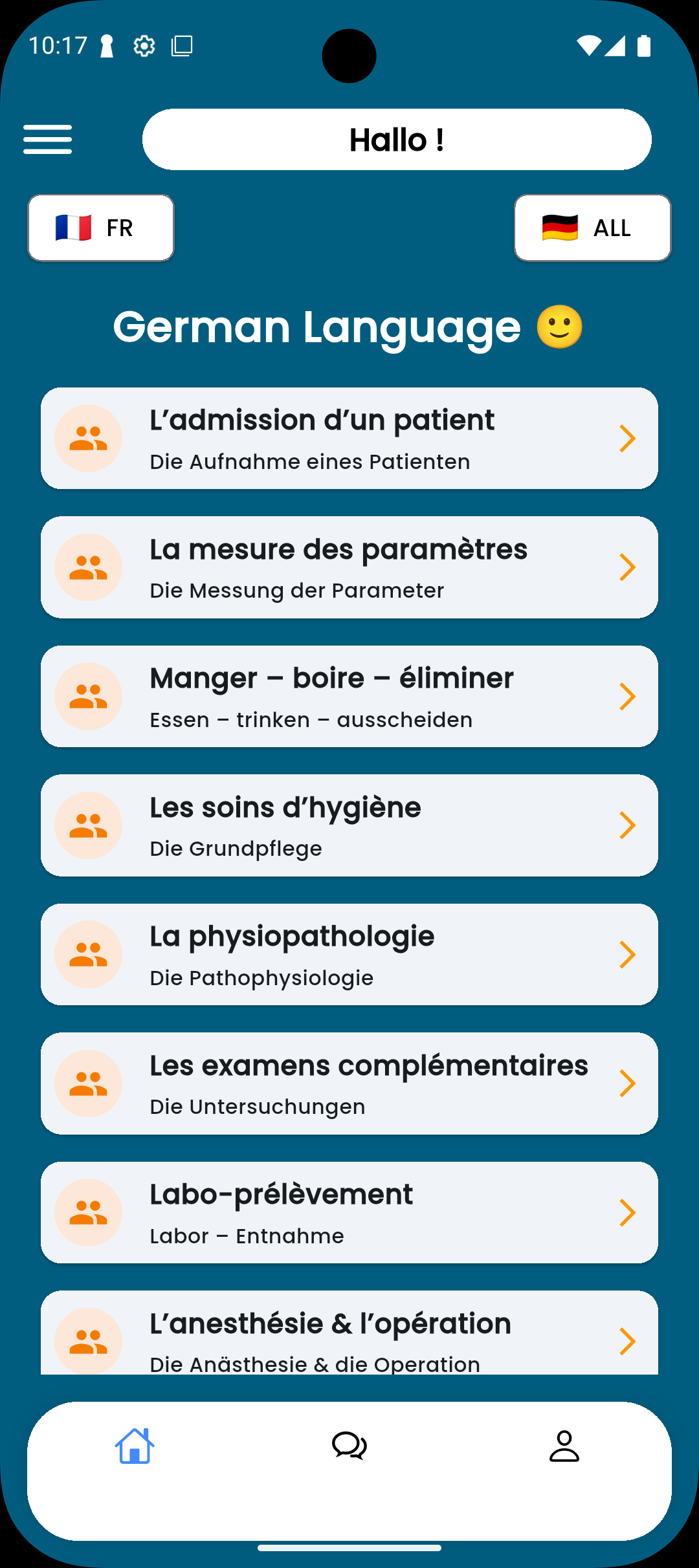699x1568 pixels.
Task: Open the Labo-prélèvement lesson card
Action: [349, 1214]
